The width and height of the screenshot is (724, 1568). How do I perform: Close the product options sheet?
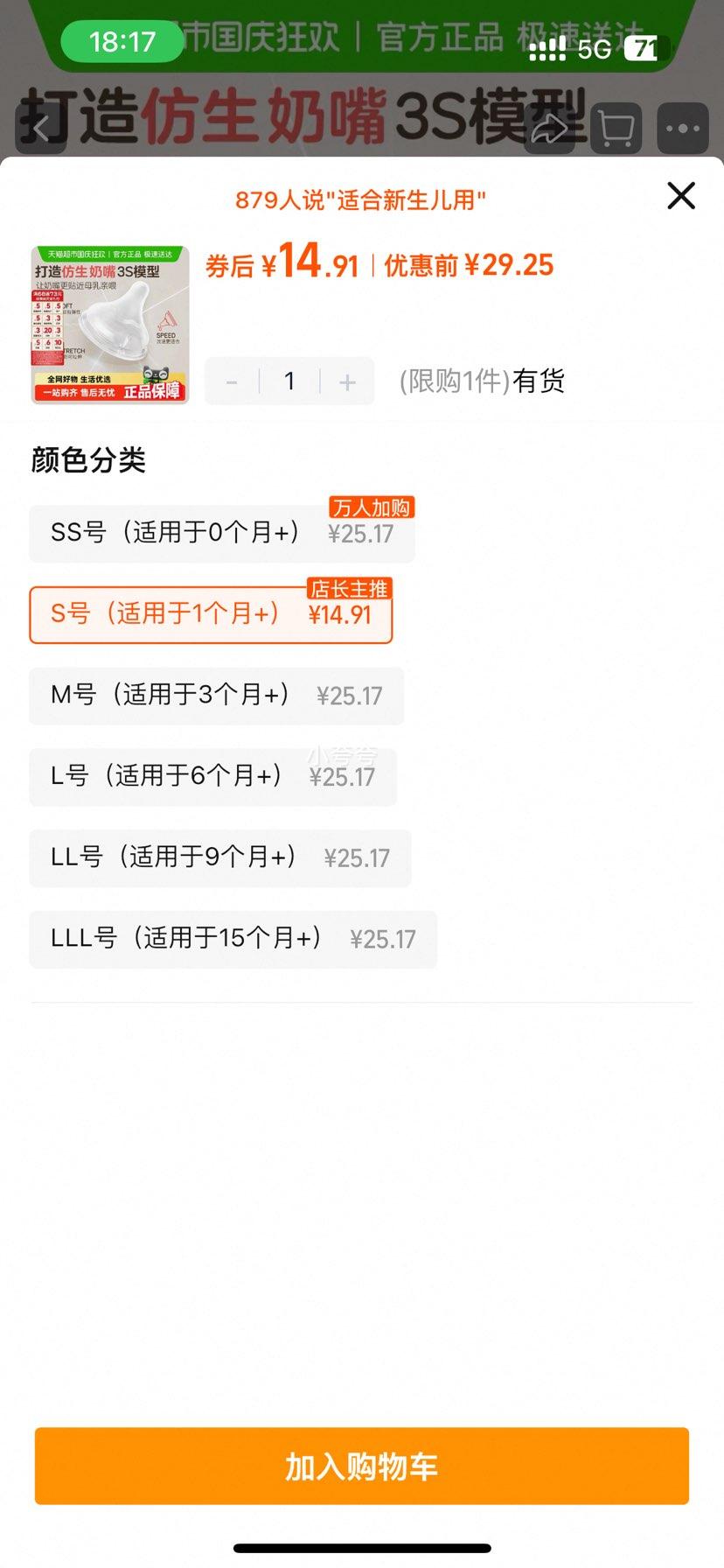(x=680, y=196)
